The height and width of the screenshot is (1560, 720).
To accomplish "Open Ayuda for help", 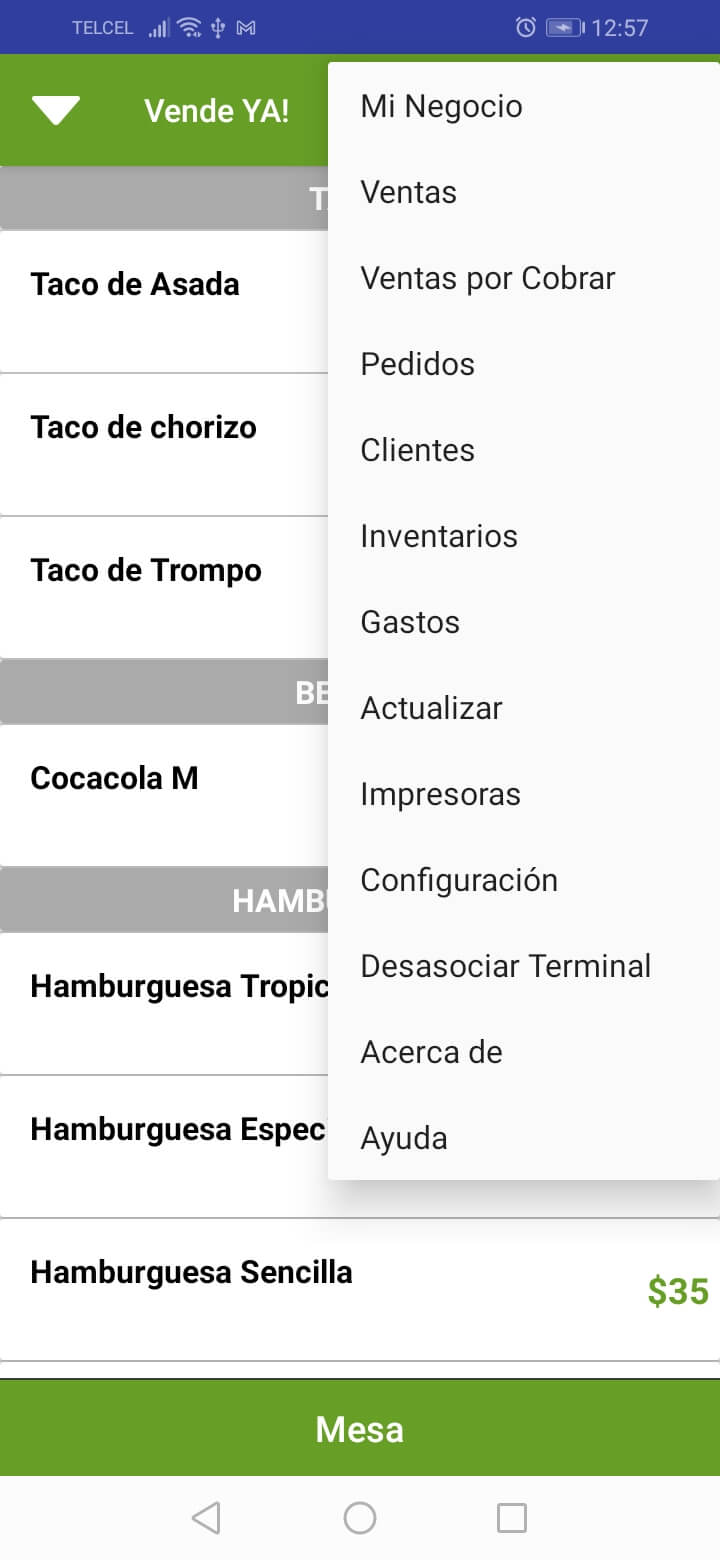I will point(523,1138).
